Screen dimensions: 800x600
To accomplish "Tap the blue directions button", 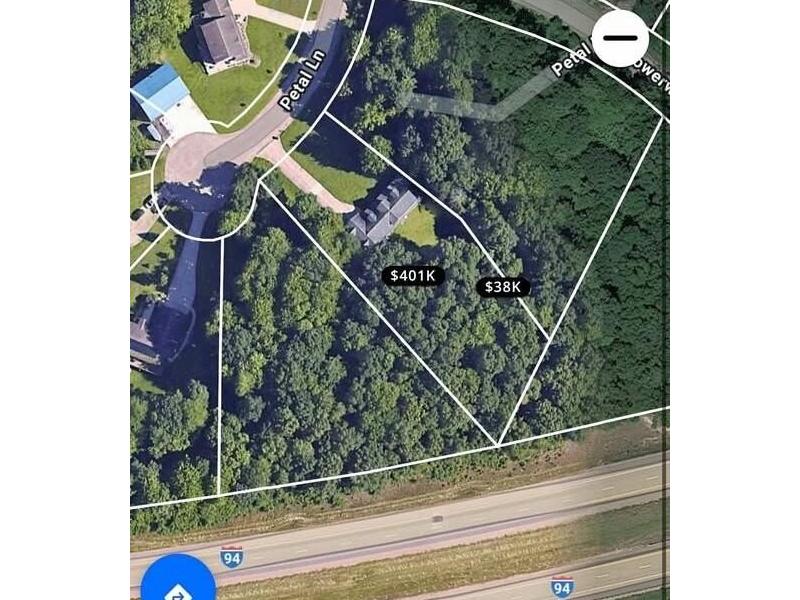I will coord(177,584).
